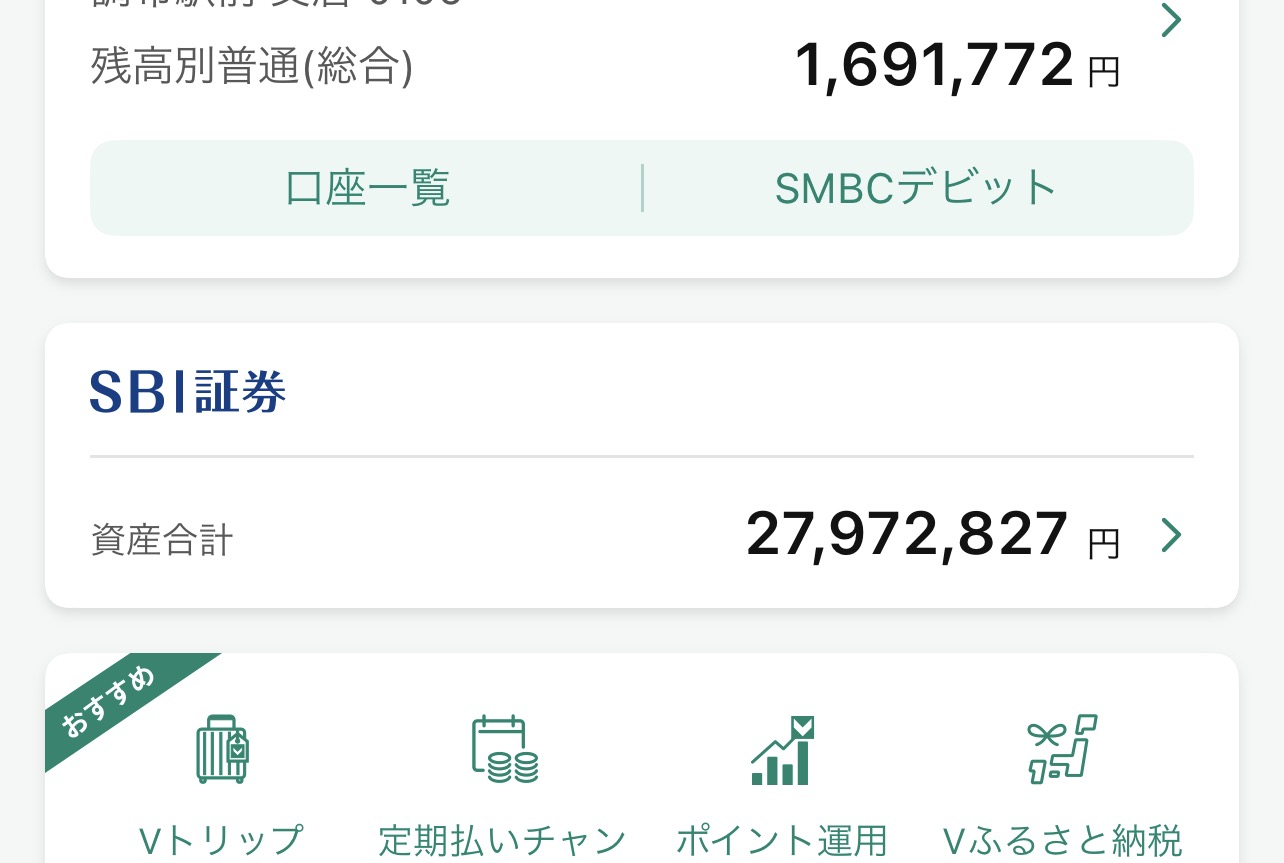Launch ポイント運用 feature

(782, 780)
